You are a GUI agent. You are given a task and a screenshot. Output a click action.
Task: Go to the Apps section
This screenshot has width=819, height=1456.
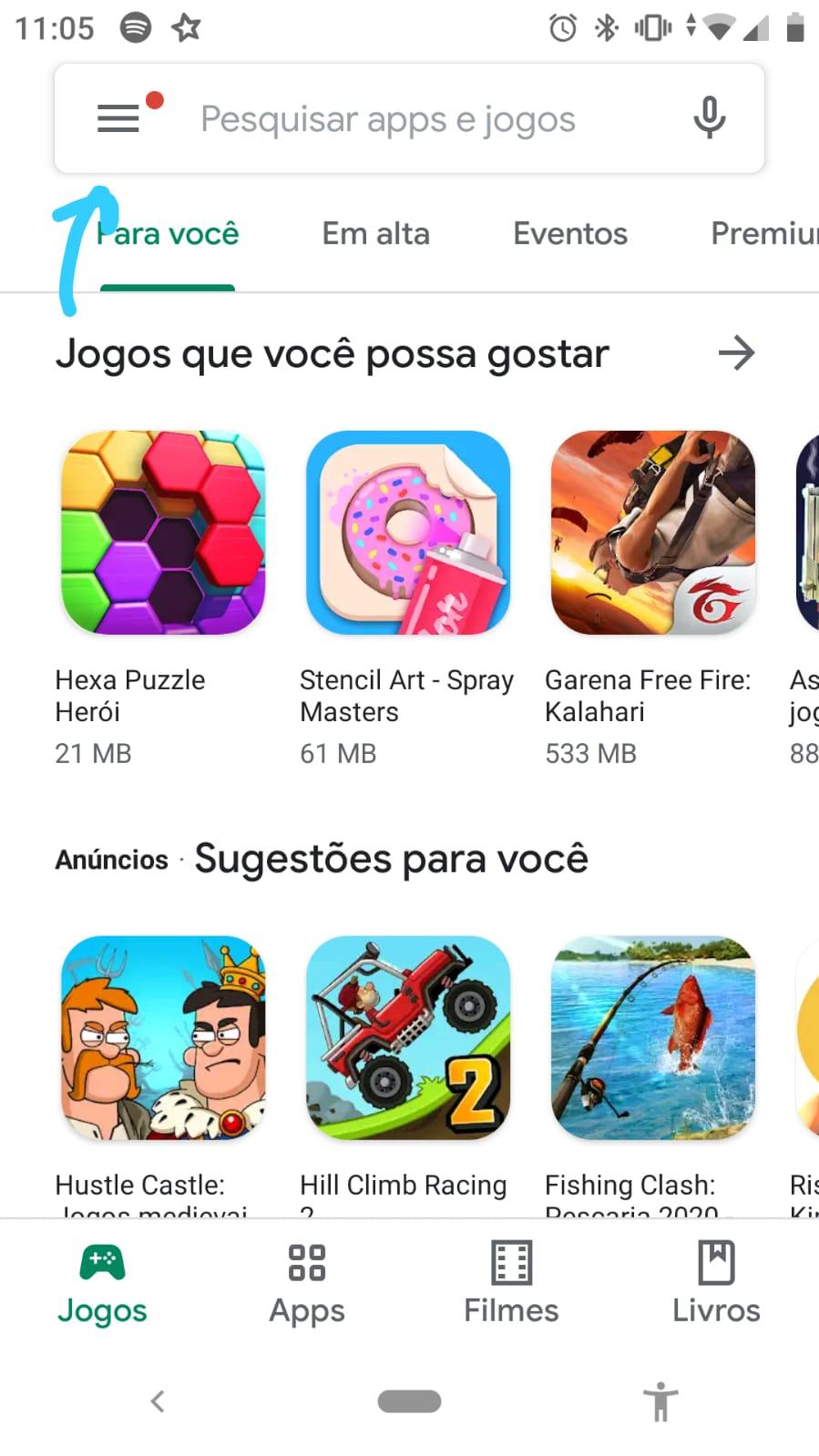[307, 1284]
